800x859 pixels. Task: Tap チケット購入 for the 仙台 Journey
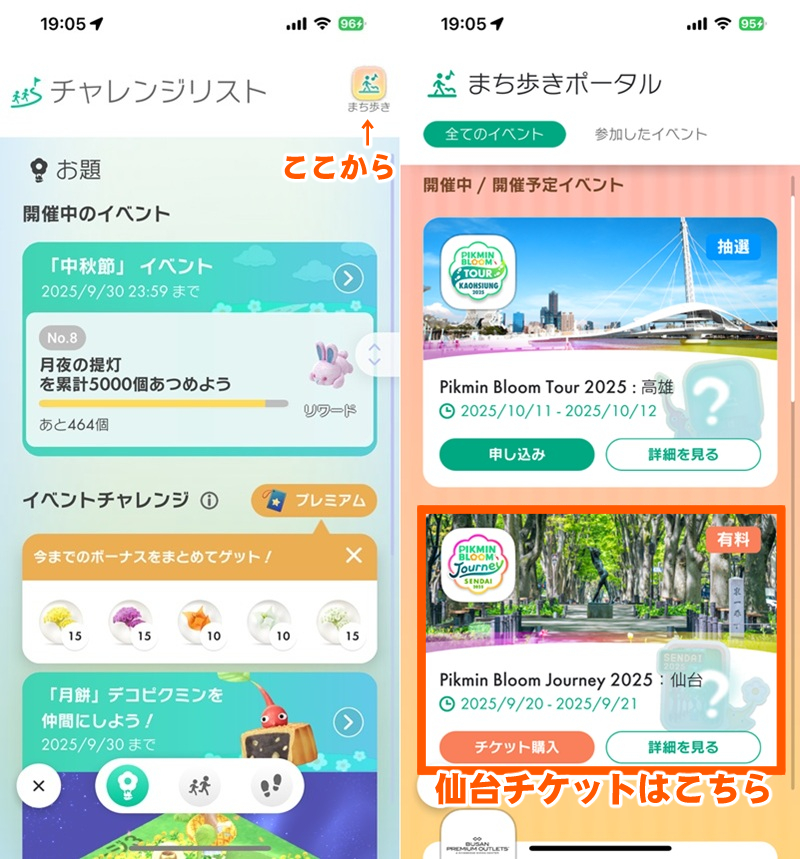pyautogui.click(x=517, y=746)
